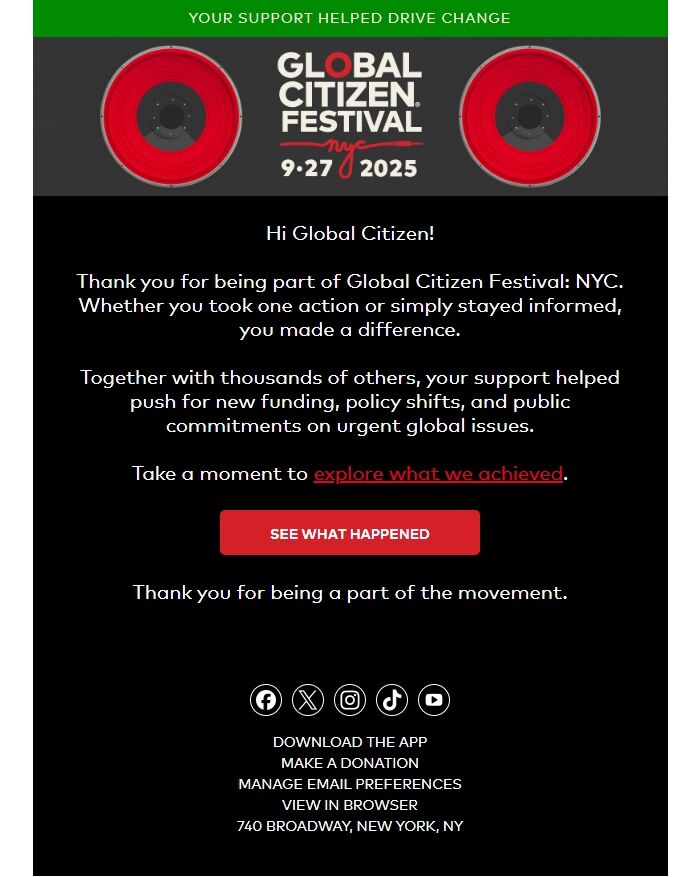The height and width of the screenshot is (877, 700).
Task: Open the Instagram icon
Action: (x=350, y=700)
